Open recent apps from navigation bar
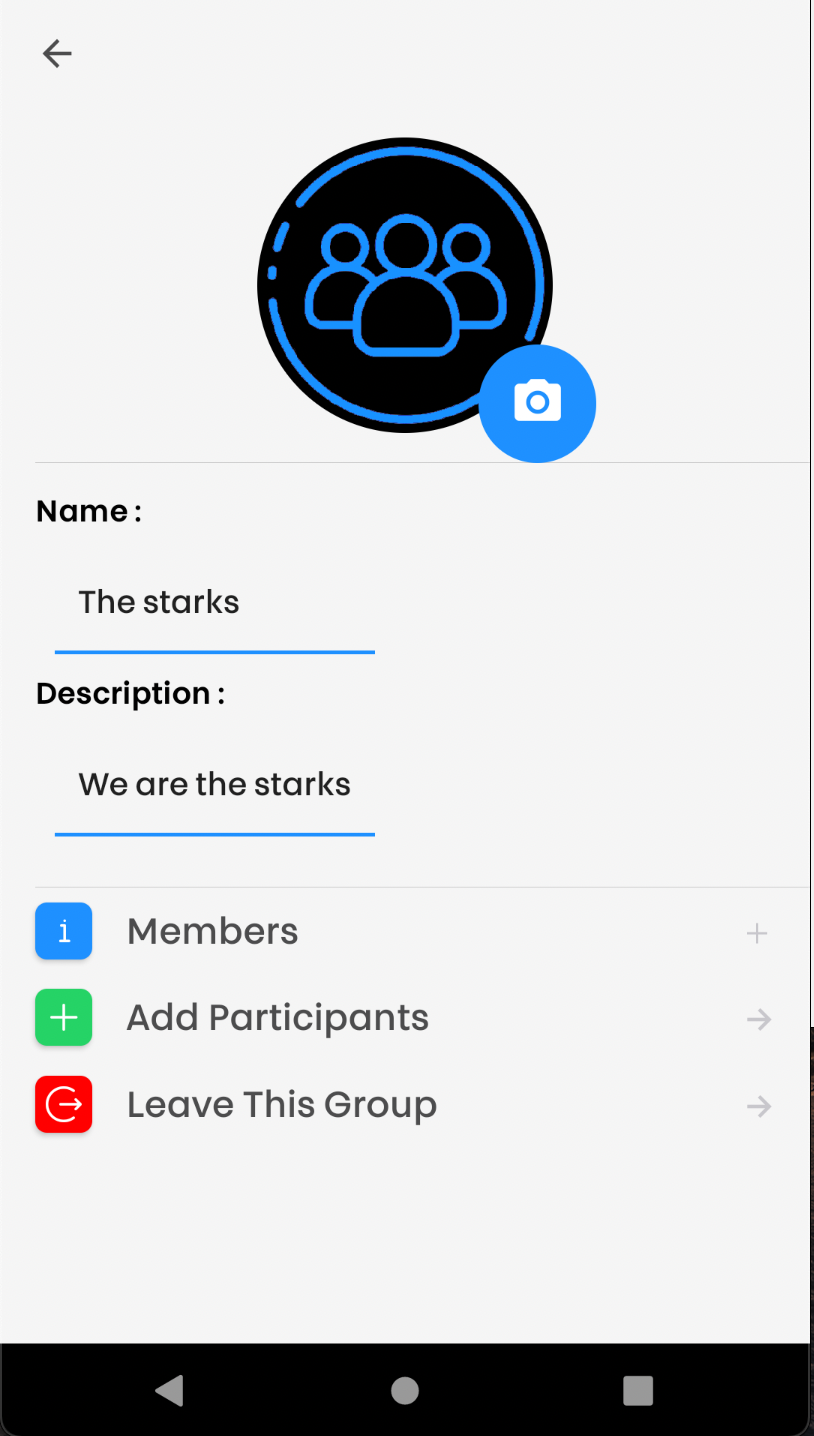The image size is (814, 1436). coord(638,1390)
